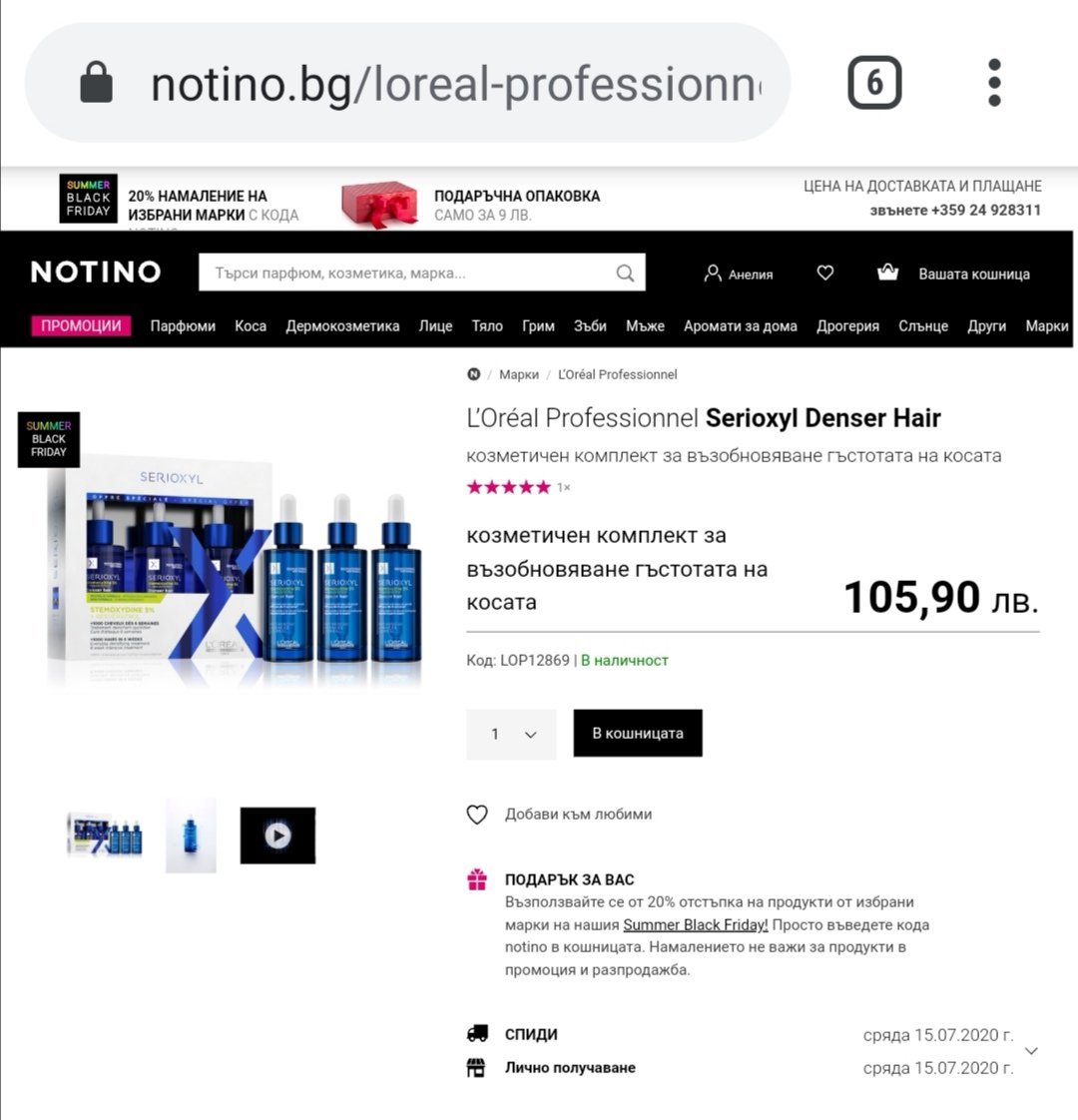Open Вашата кошница shopping cart
The height and width of the screenshot is (1120, 1078).
[x=953, y=274]
